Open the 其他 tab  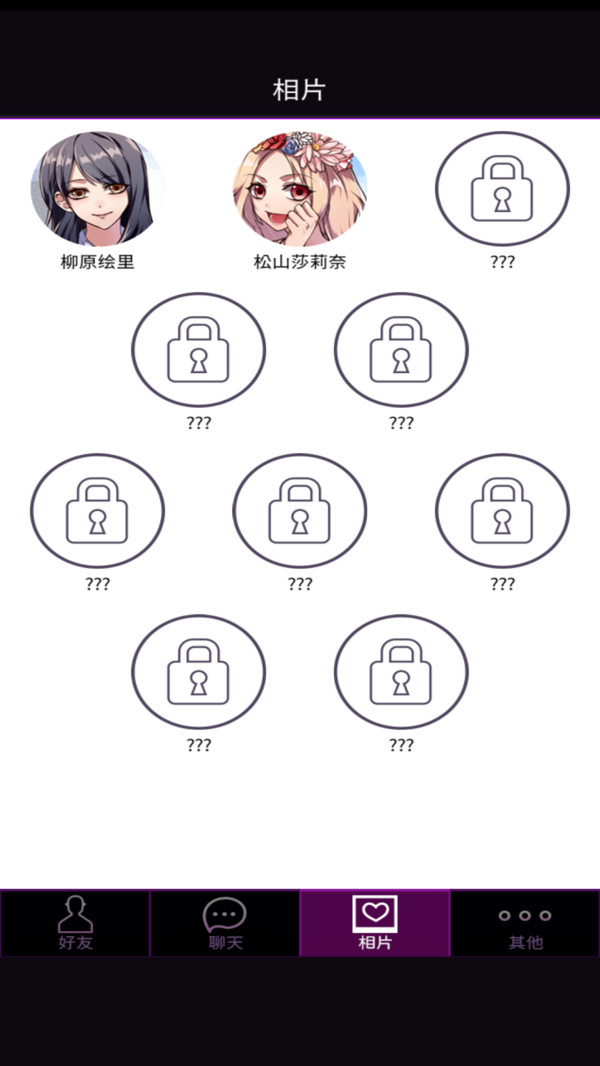525,923
